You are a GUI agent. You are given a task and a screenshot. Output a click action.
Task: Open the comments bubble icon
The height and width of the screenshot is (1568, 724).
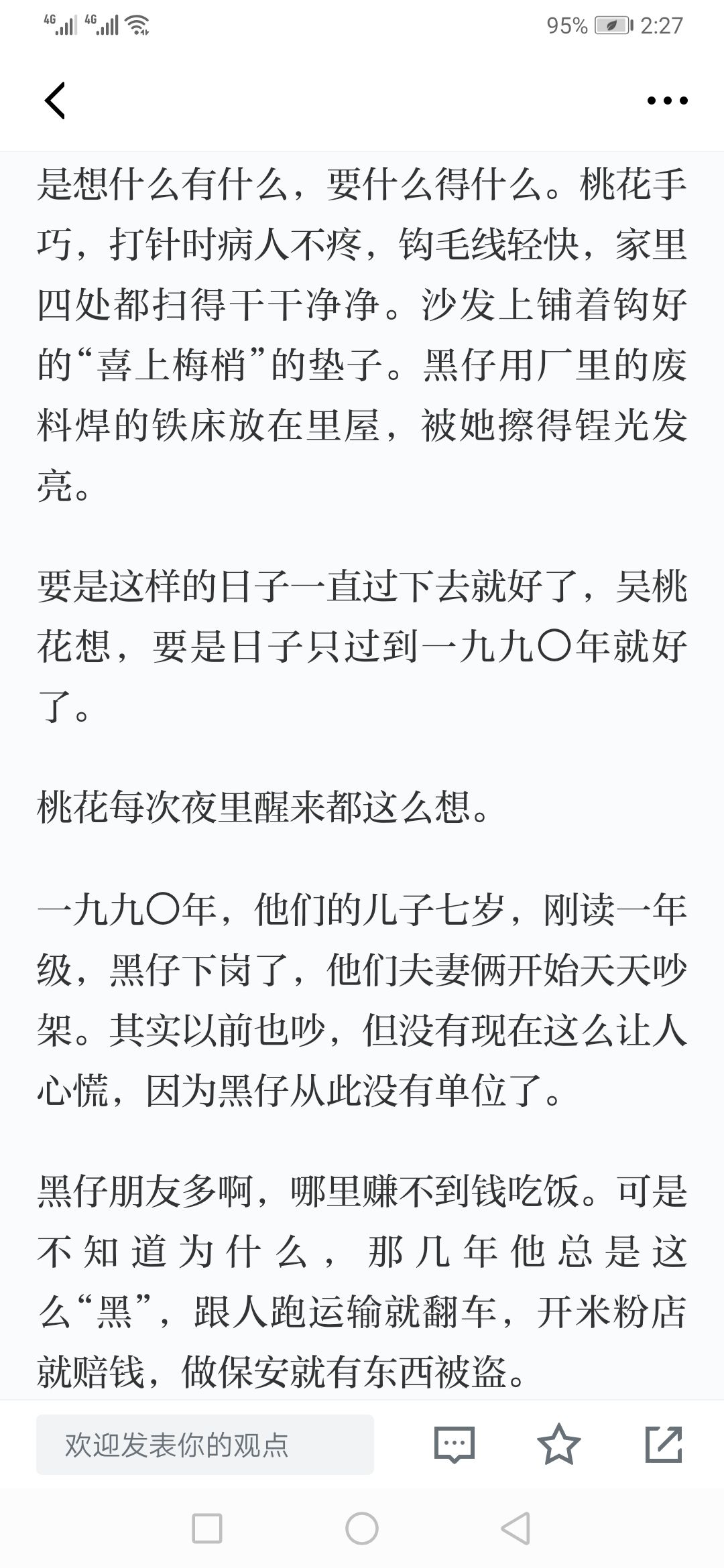[455, 1444]
